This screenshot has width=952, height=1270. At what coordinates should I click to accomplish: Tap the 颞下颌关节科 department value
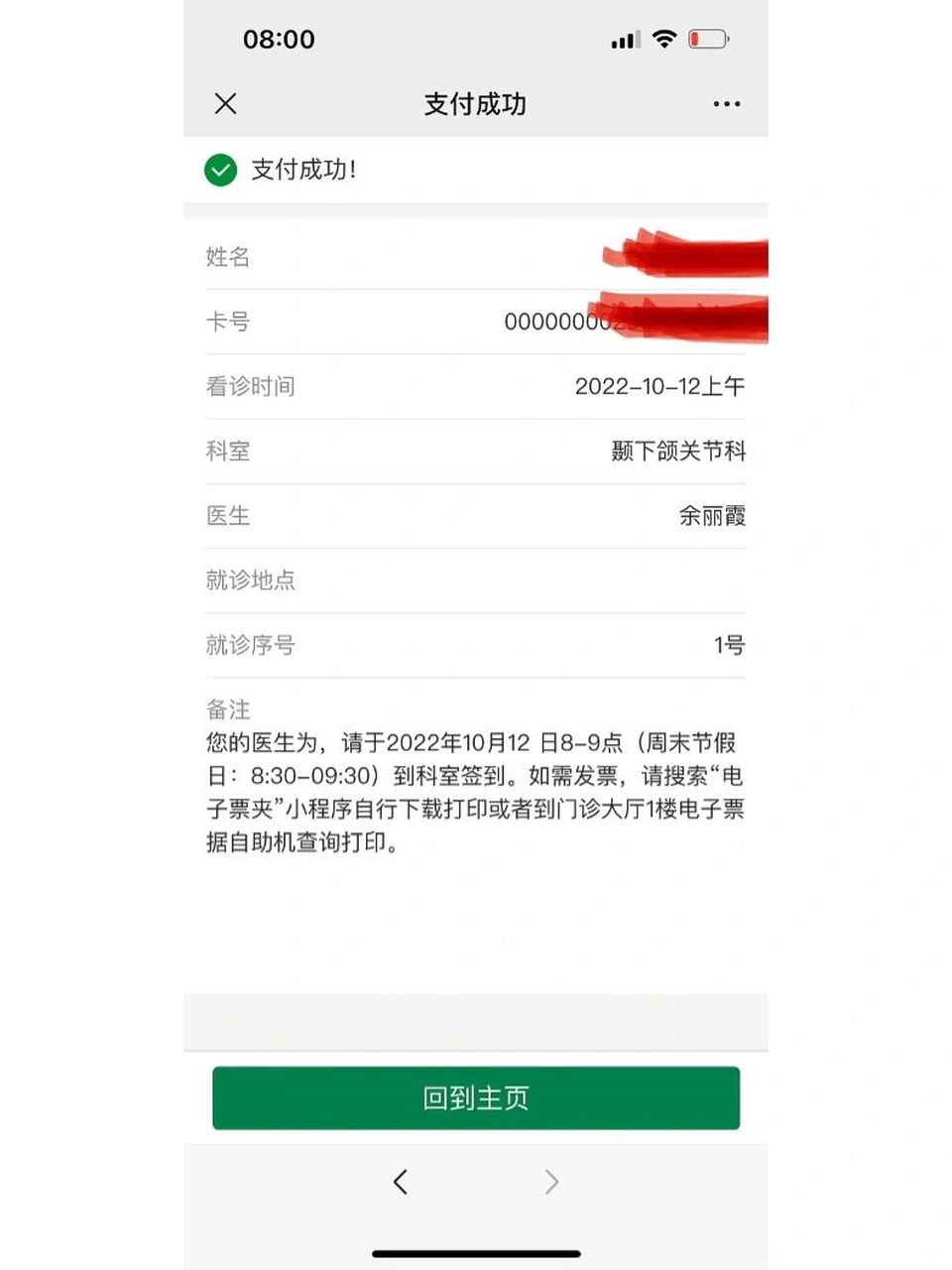(x=678, y=451)
